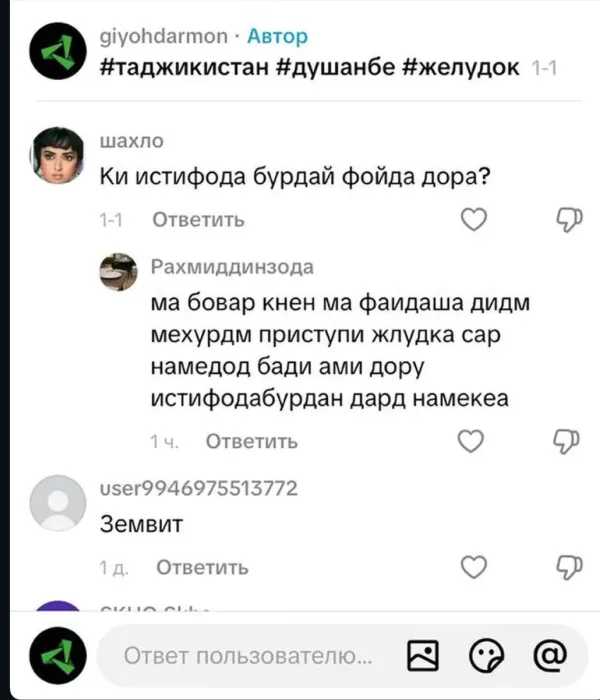Screen dimensions: 600x700
Task: Dislike Рахмиддинзода's reply
Action: click(567, 441)
